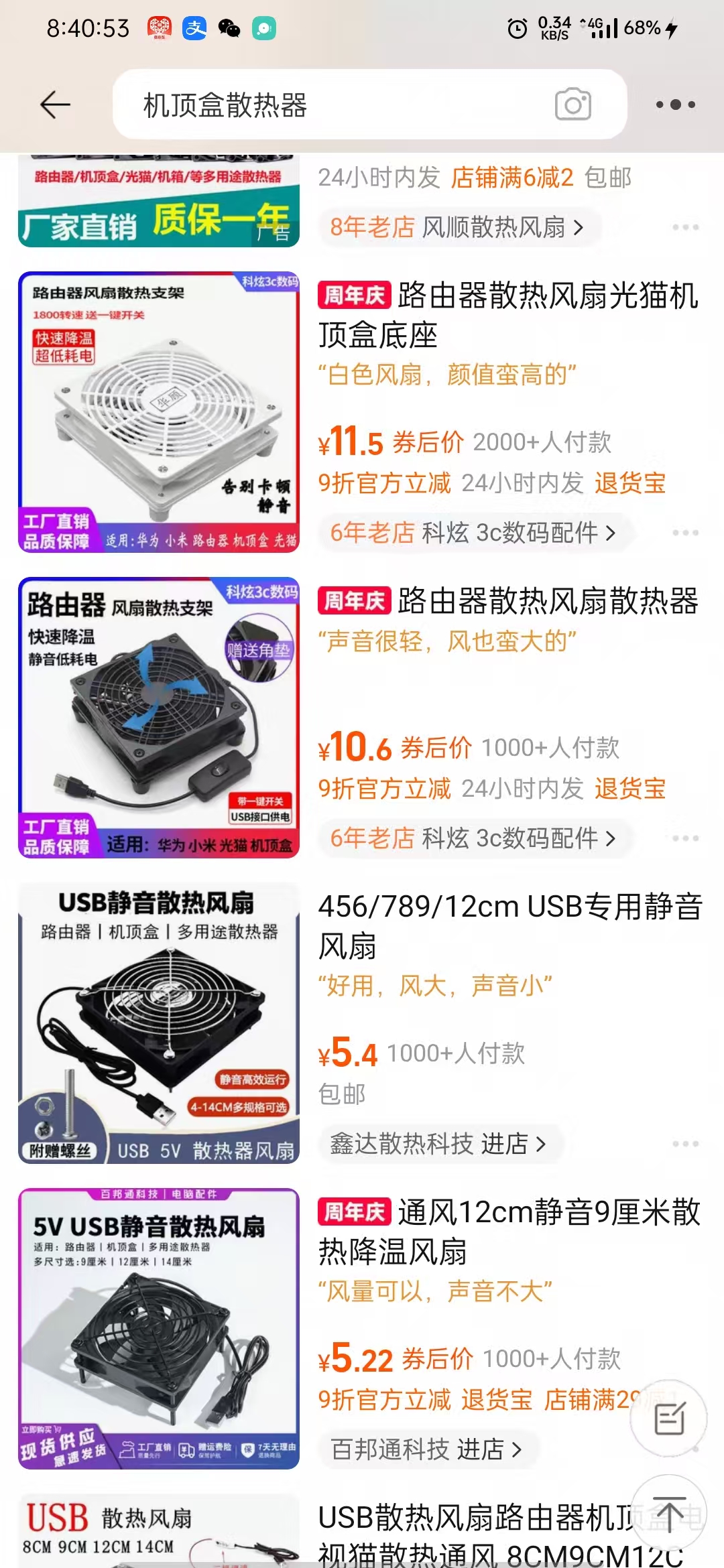
Task: Open the three-dot menu in top bar
Action: [675, 105]
